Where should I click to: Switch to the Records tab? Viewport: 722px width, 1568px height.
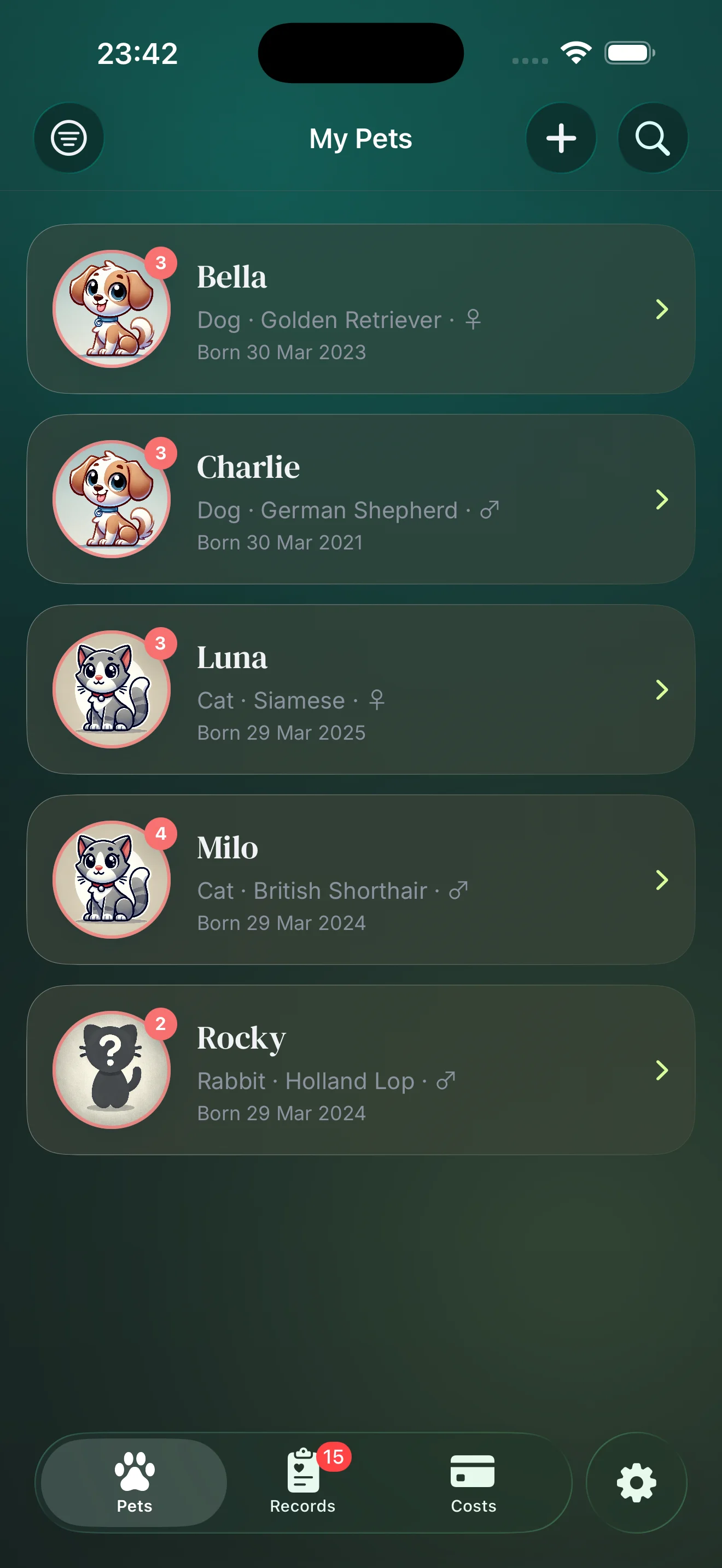point(302,1482)
